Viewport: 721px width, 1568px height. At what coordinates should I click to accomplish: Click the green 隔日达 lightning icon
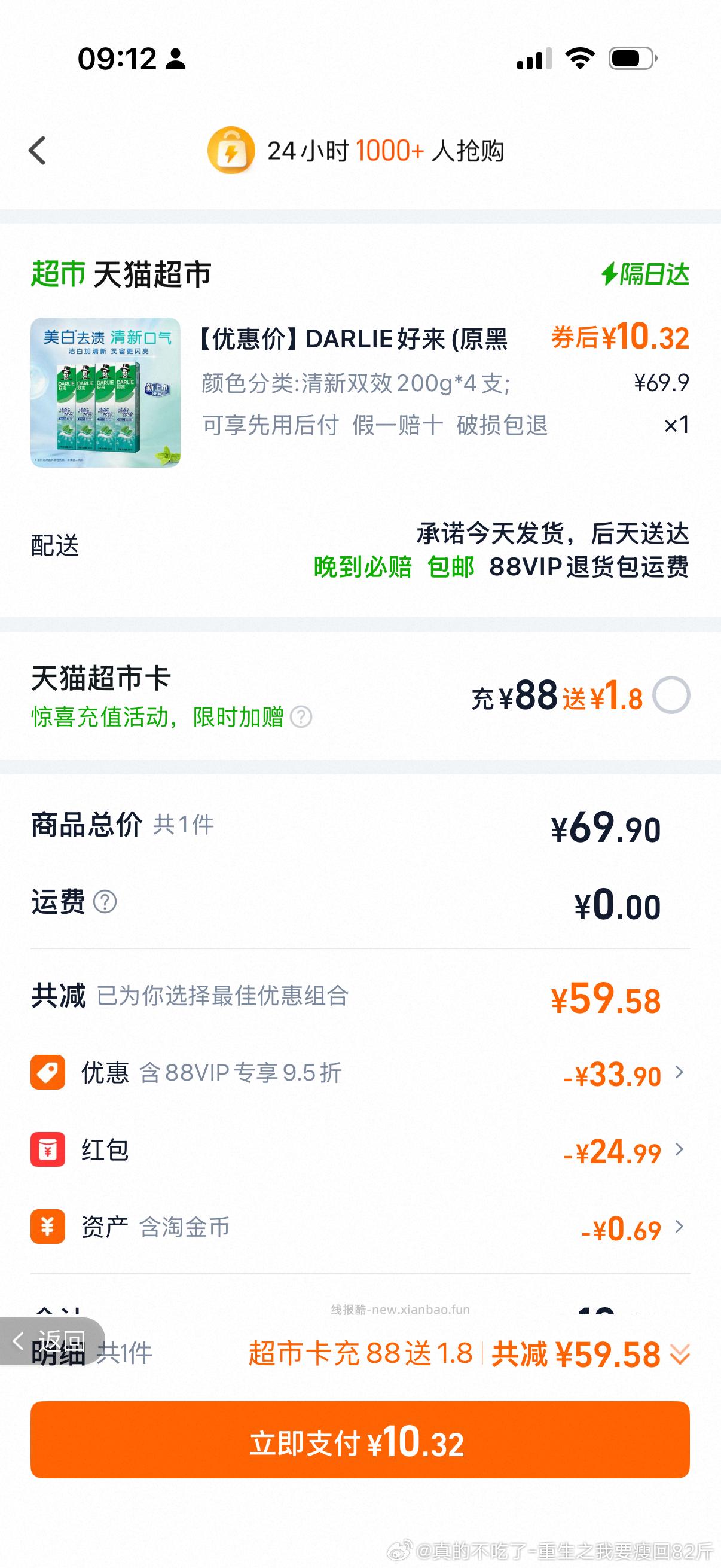point(610,274)
